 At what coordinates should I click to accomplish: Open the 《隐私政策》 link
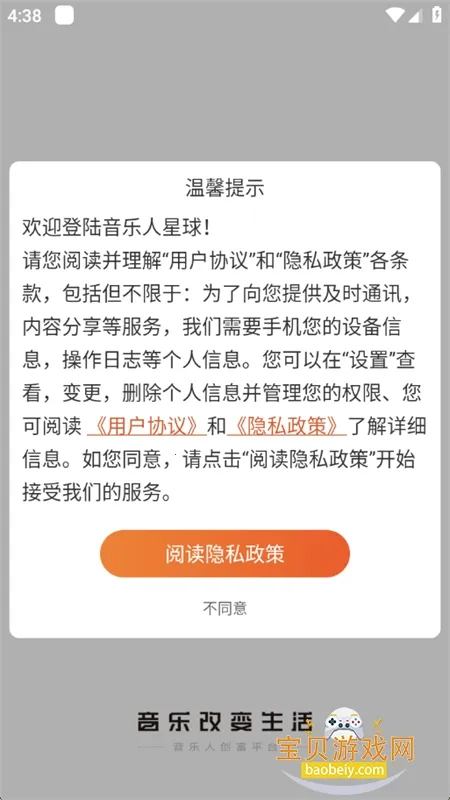(287, 427)
